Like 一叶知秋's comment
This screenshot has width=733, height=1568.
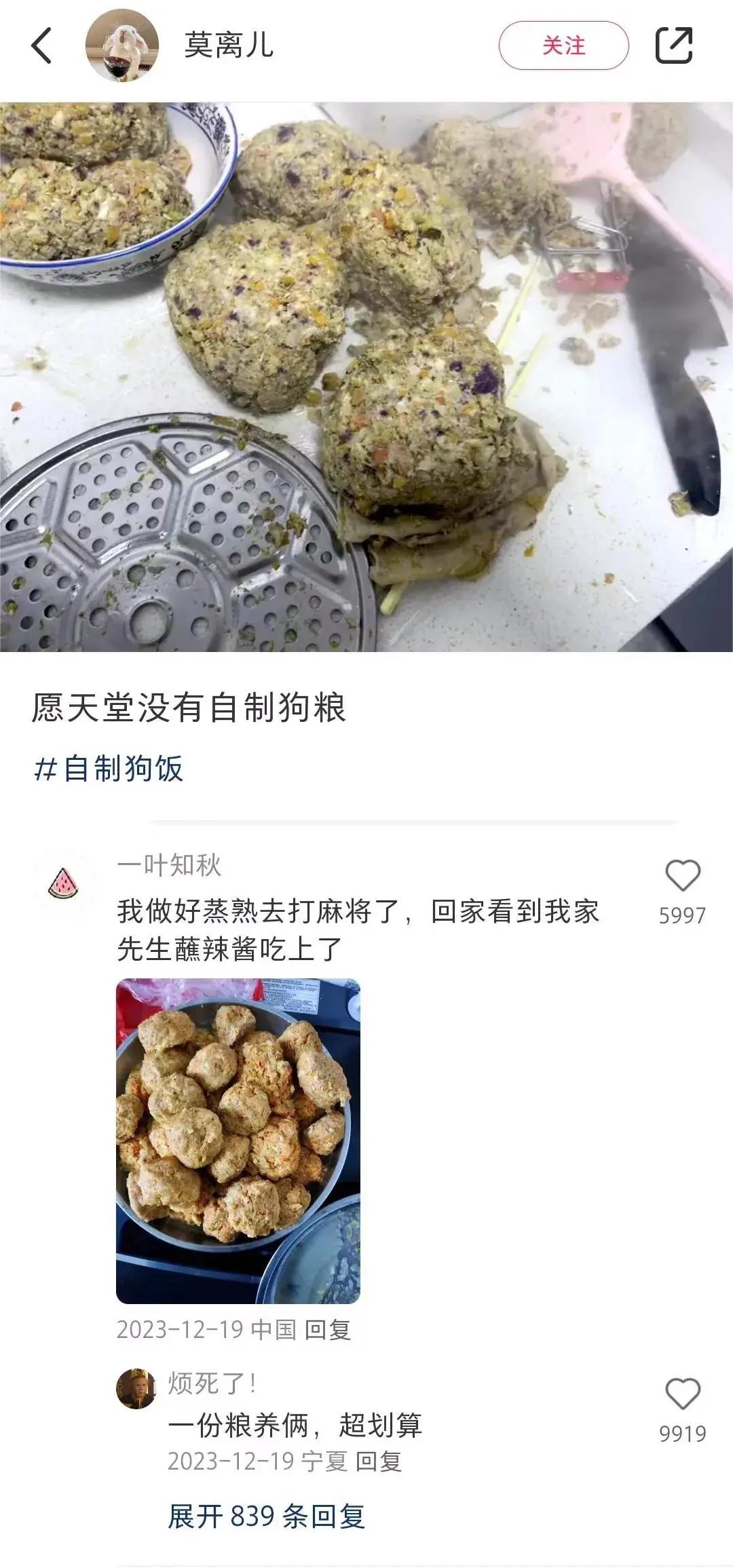[682, 875]
